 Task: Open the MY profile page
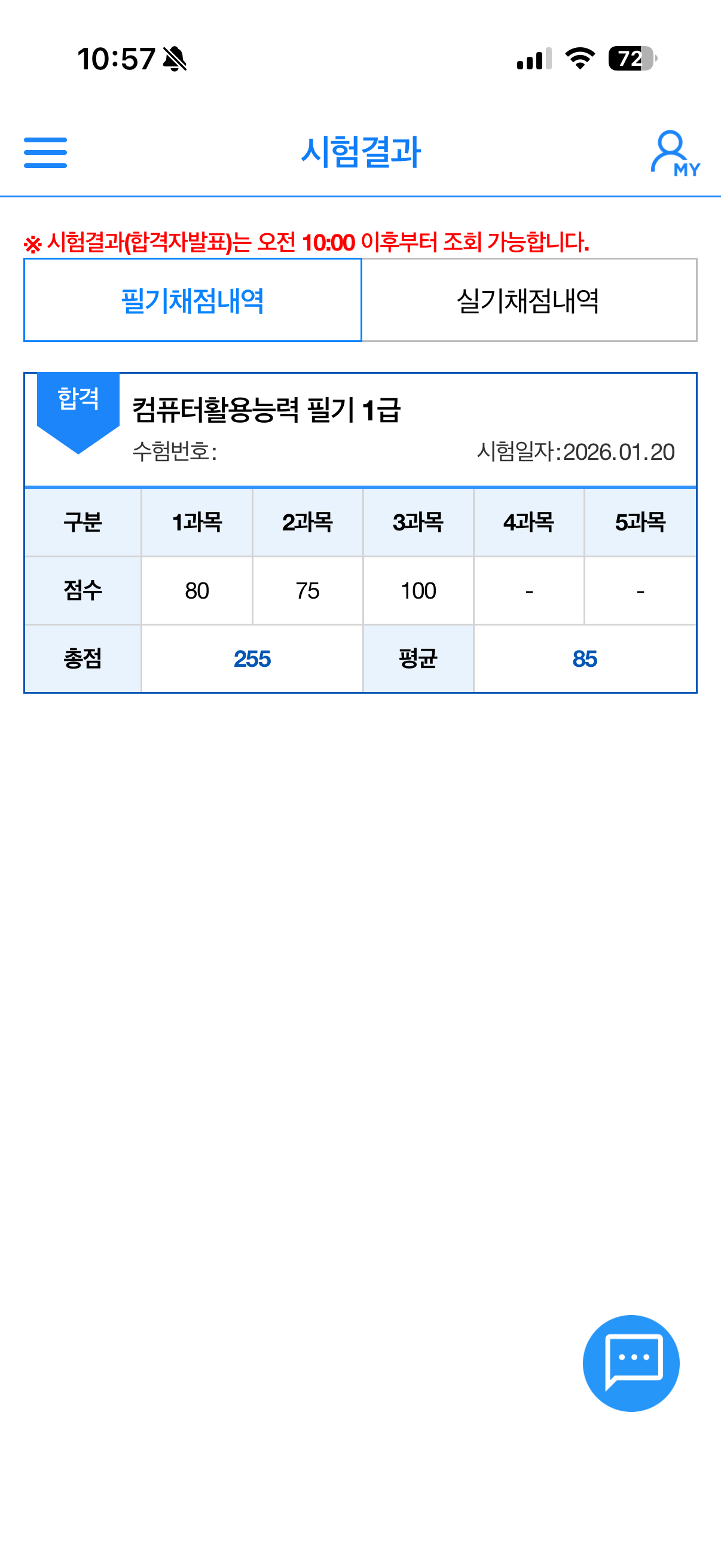click(x=674, y=153)
